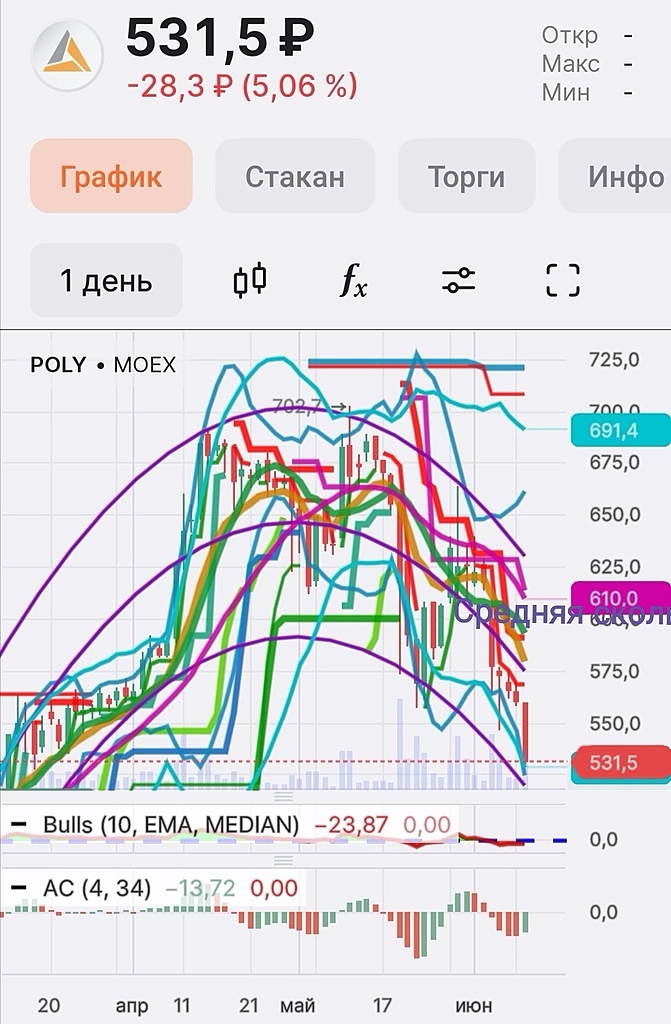Expand the chart to fullscreen
Screen dimensions: 671x1024
pyautogui.click(x=563, y=281)
